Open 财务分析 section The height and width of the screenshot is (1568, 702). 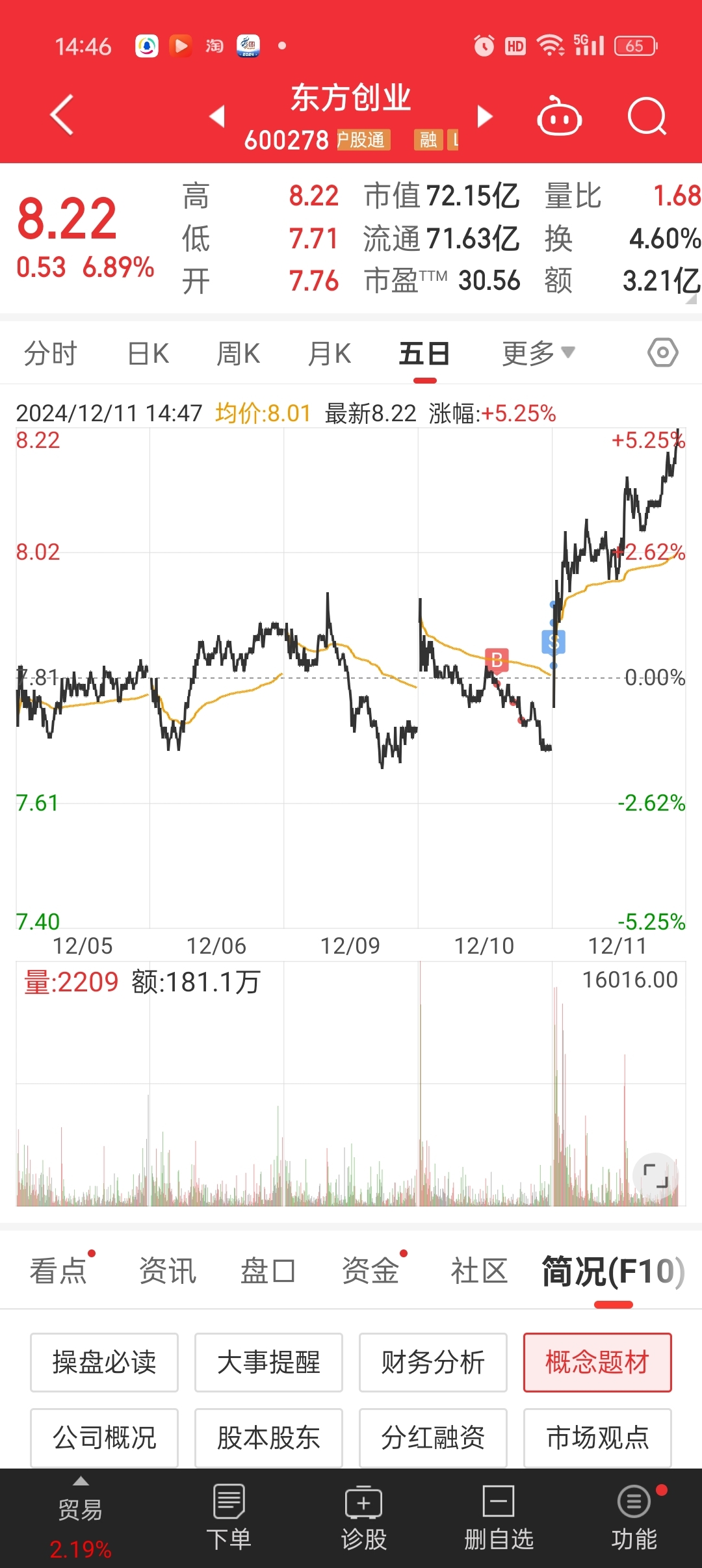tap(433, 1362)
